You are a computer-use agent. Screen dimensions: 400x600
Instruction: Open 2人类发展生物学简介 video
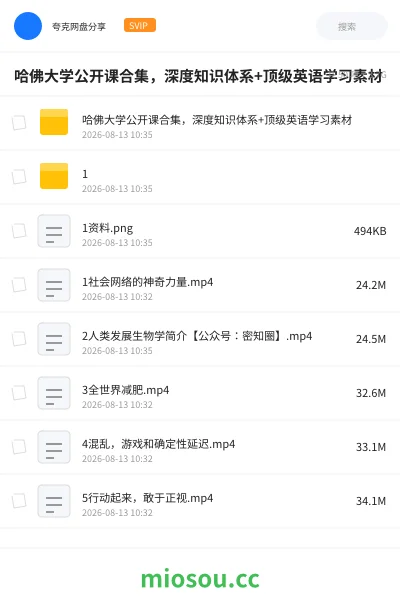coord(200,339)
